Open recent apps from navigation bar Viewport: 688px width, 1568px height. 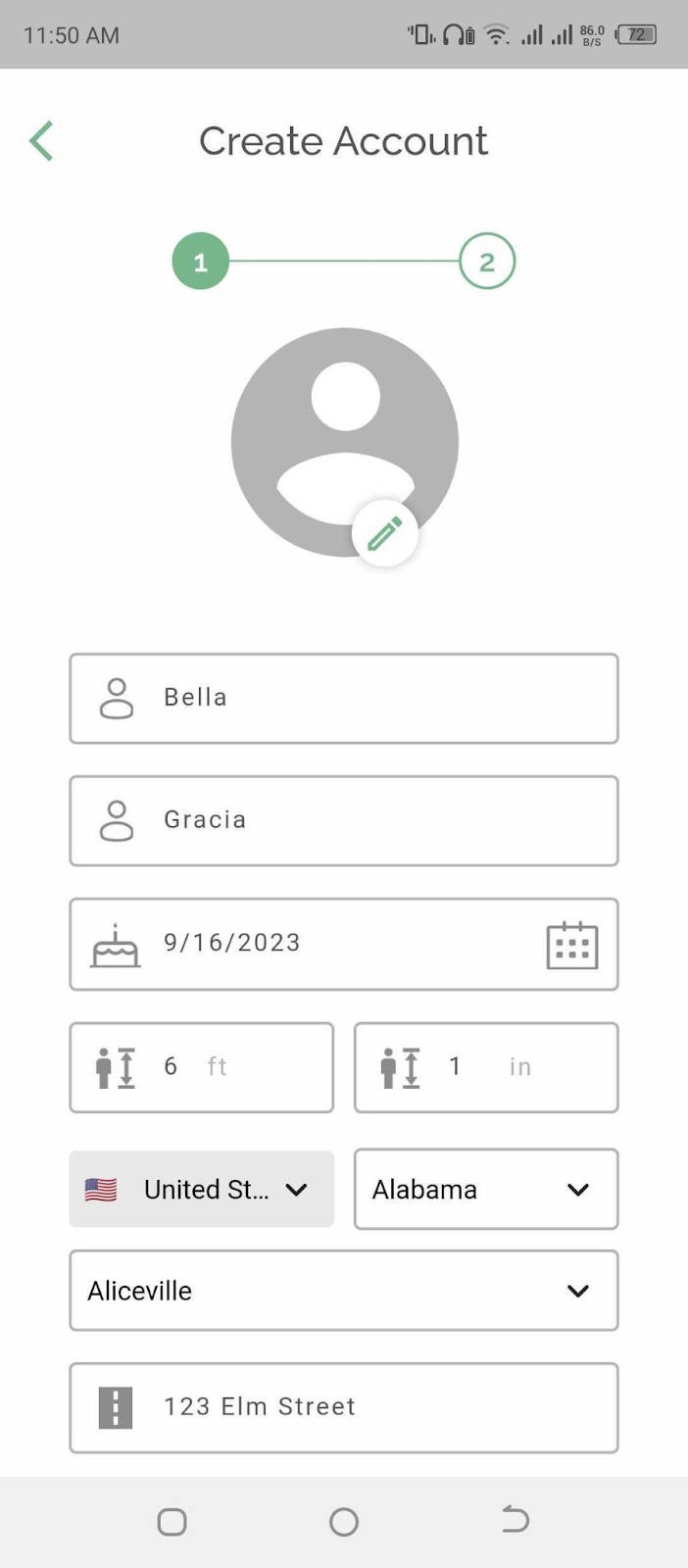click(172, 1522)
